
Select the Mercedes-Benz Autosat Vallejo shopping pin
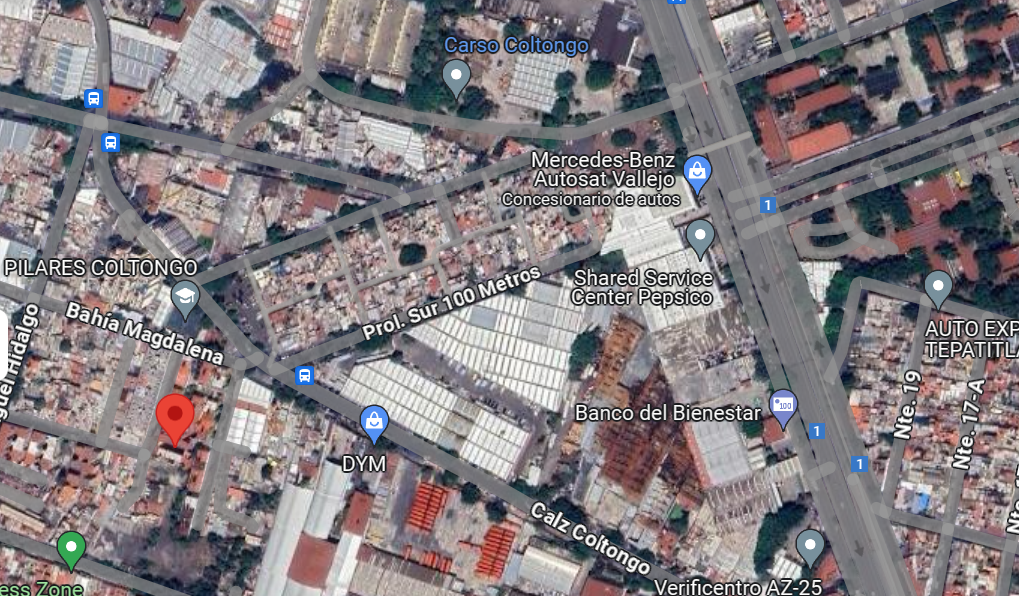pos(697,174)
